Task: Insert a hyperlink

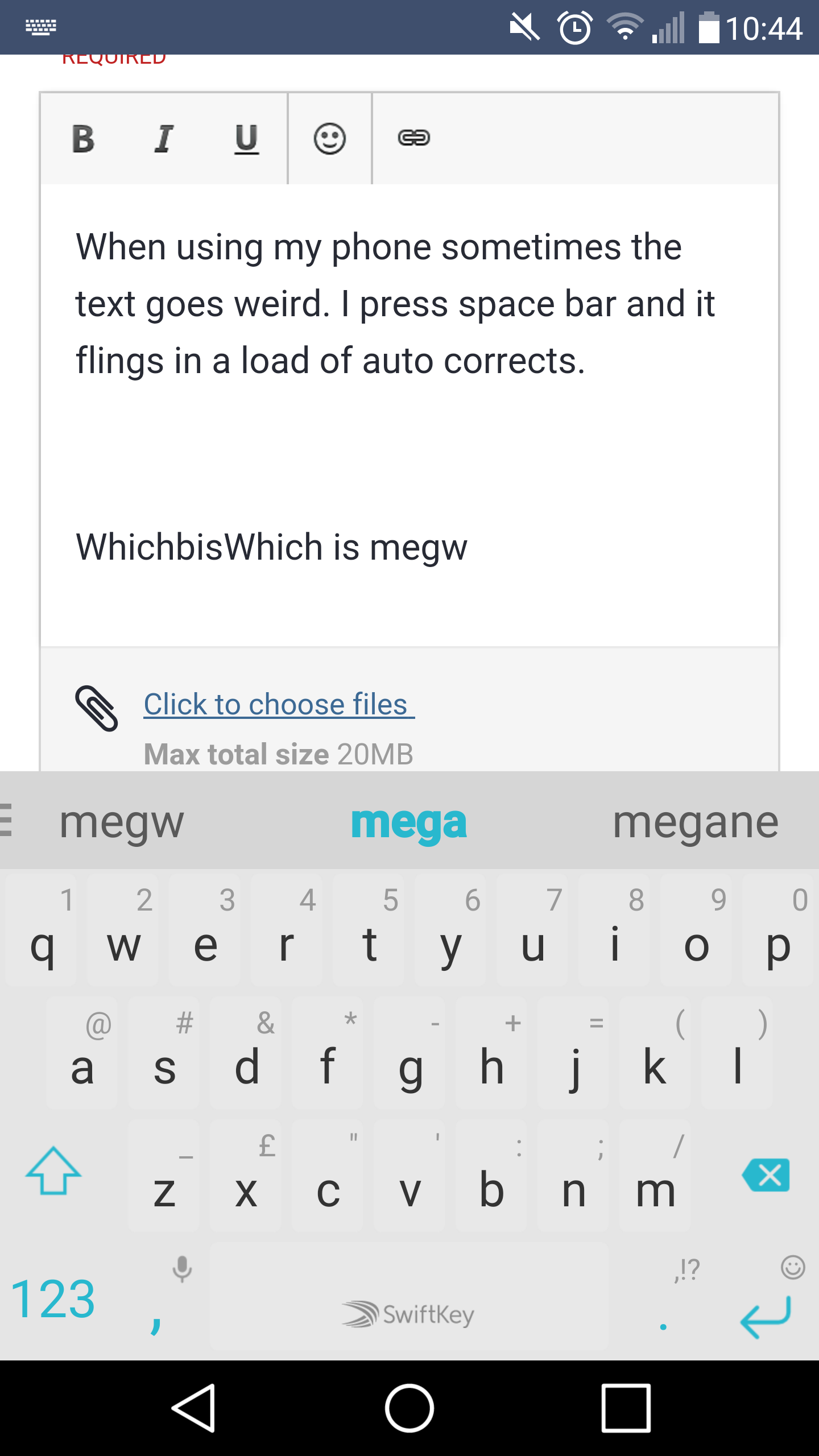Action: click(x=413, y=138)
